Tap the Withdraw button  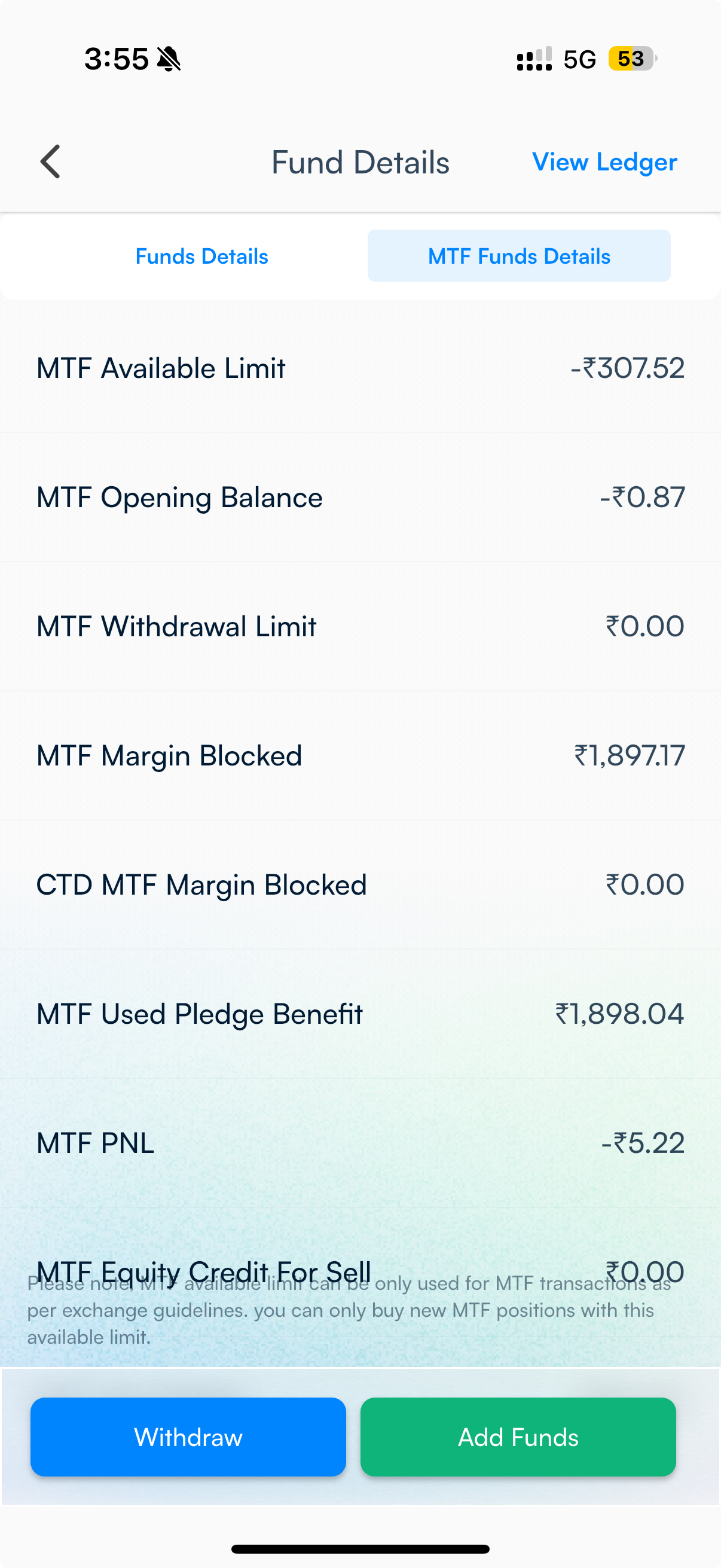pos(188,1436)
